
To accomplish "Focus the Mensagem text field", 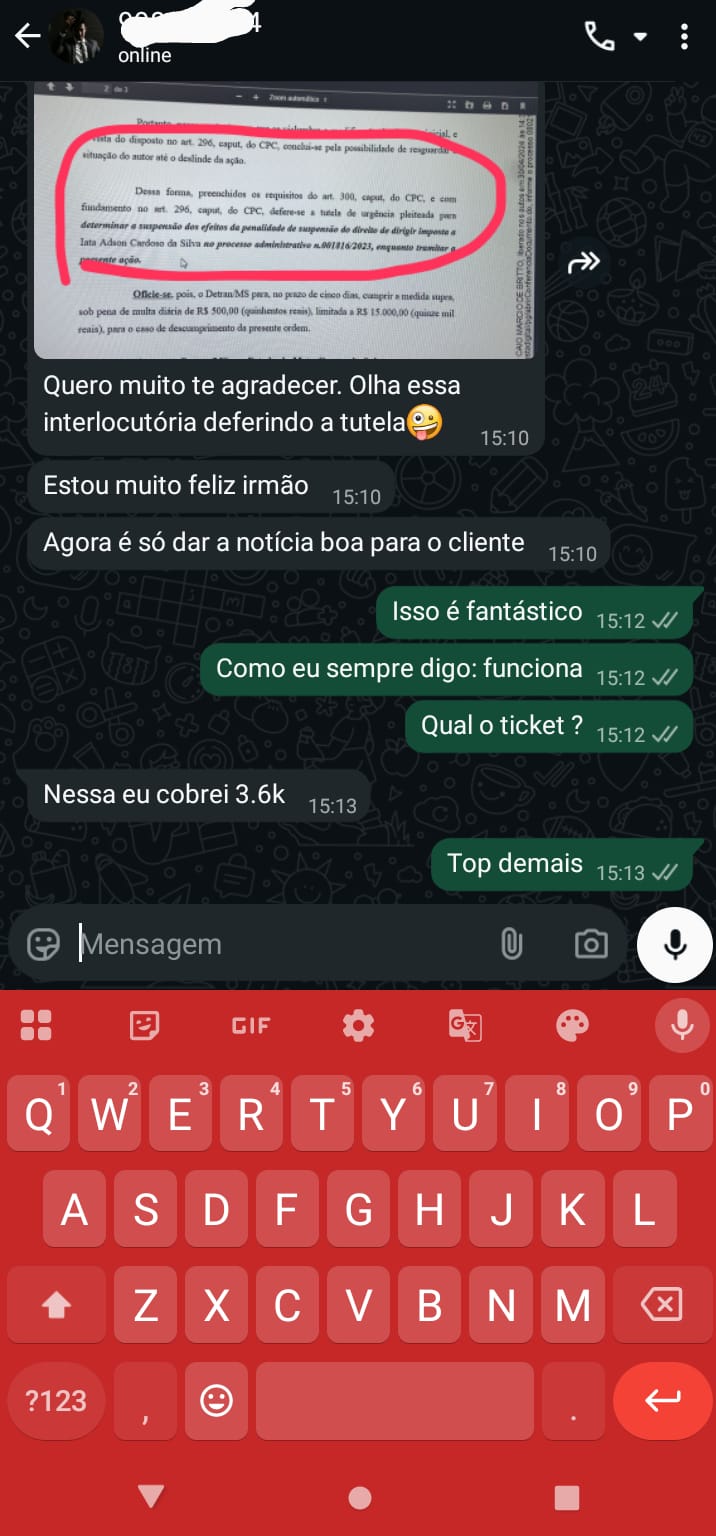I will pos(280,944).
